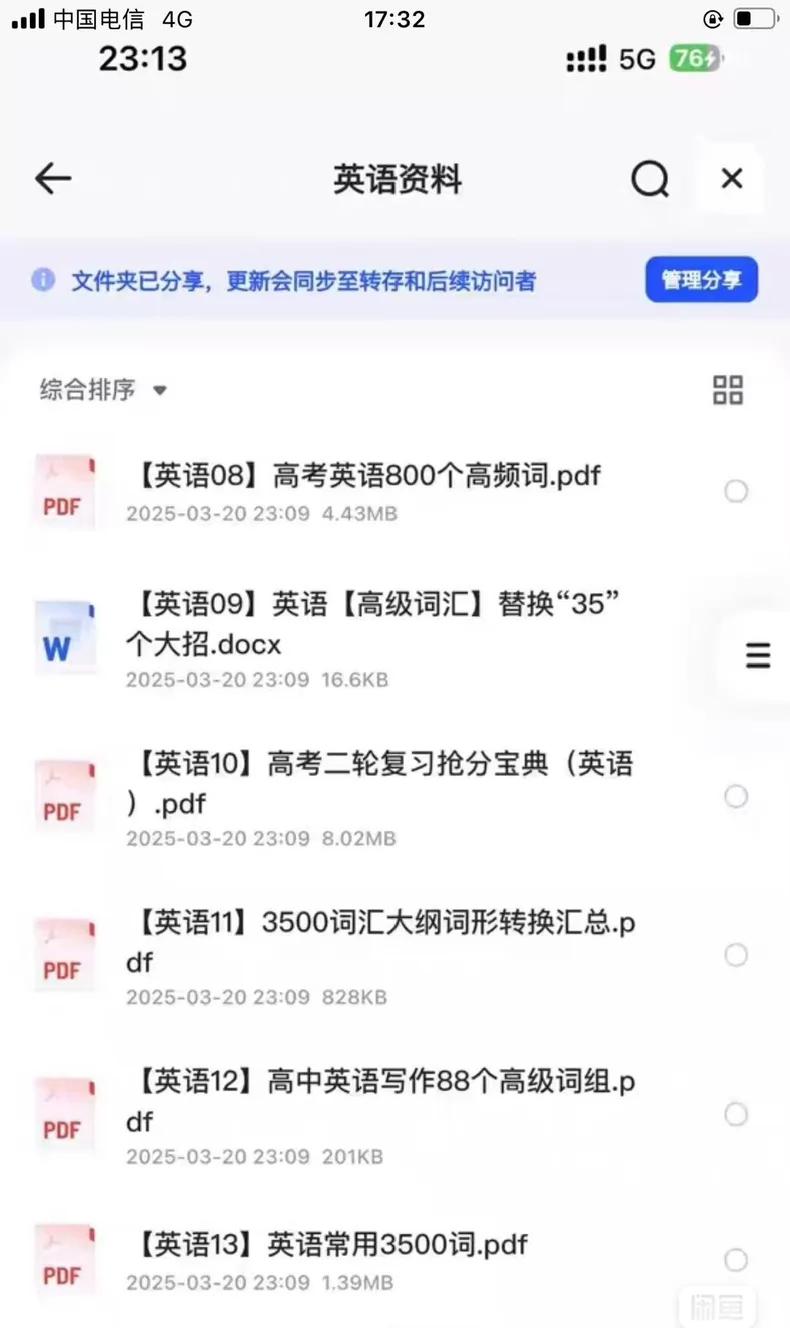
Task: Open 高考二轮复习抢分宝典 PDF
Action: click(x=380, y=783)
